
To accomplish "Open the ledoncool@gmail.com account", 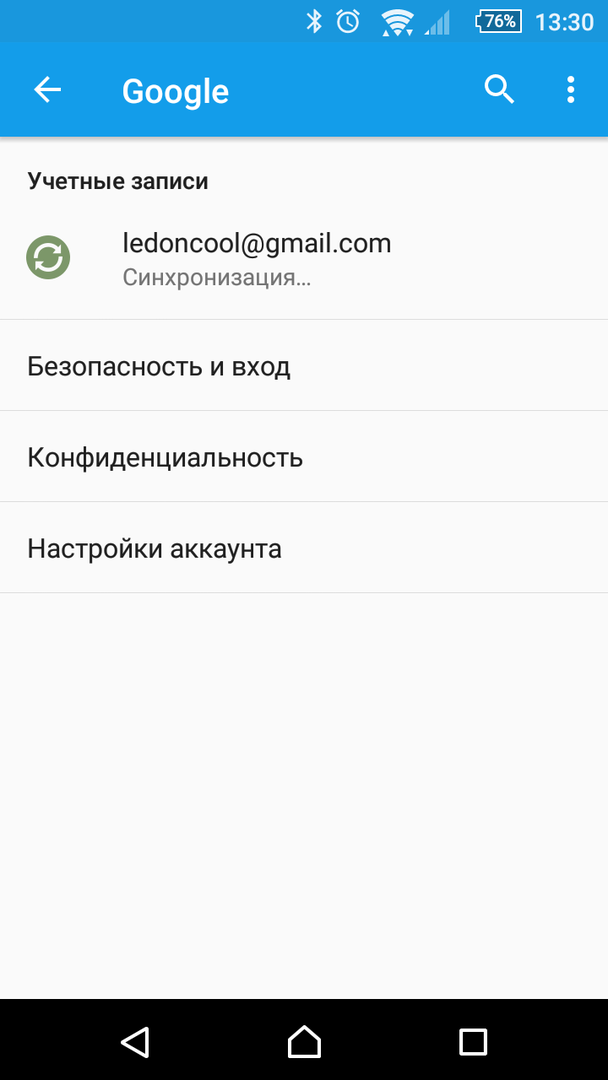I will [x=256, y=258].
